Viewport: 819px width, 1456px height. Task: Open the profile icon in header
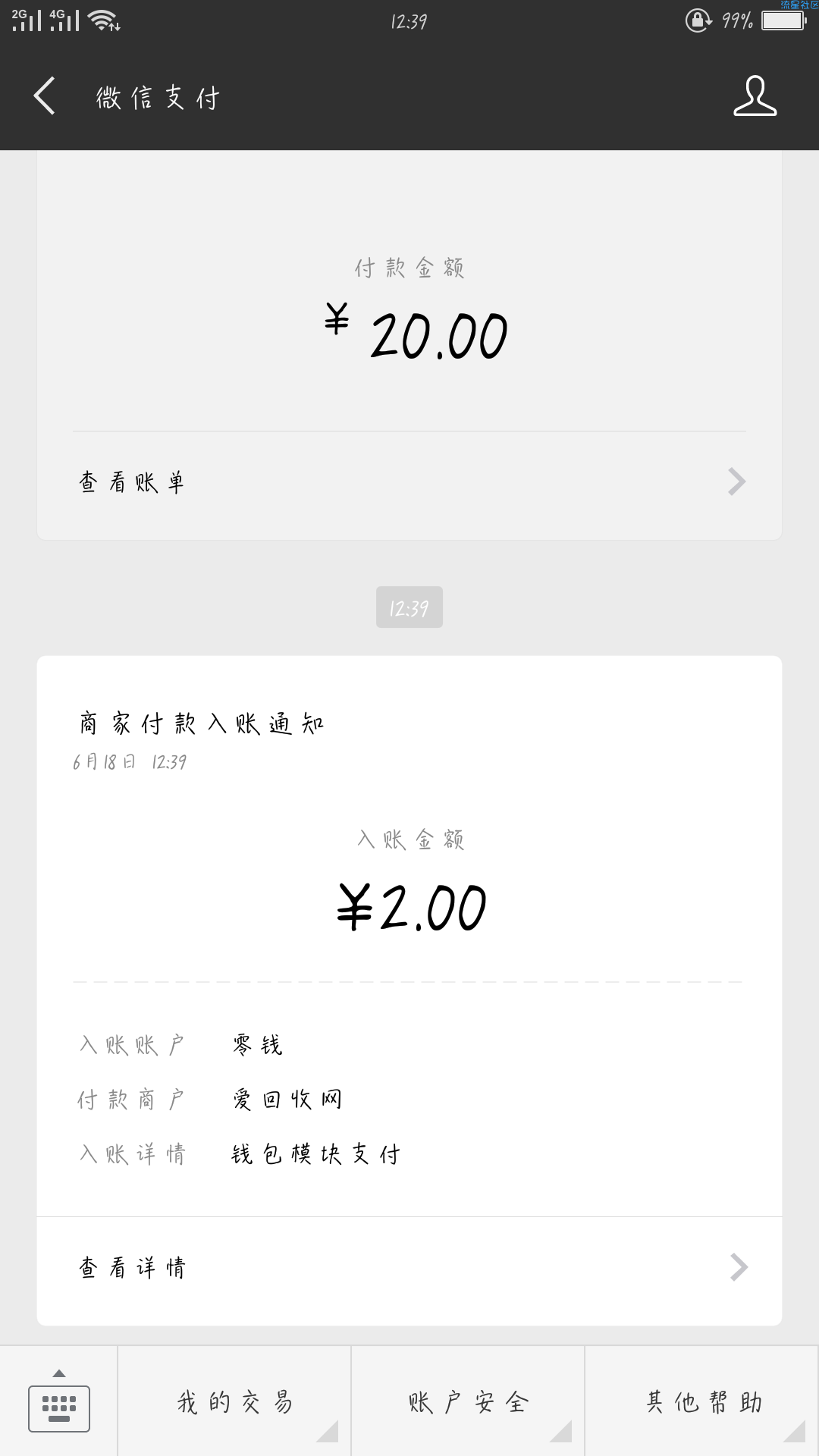pos(755,96)
